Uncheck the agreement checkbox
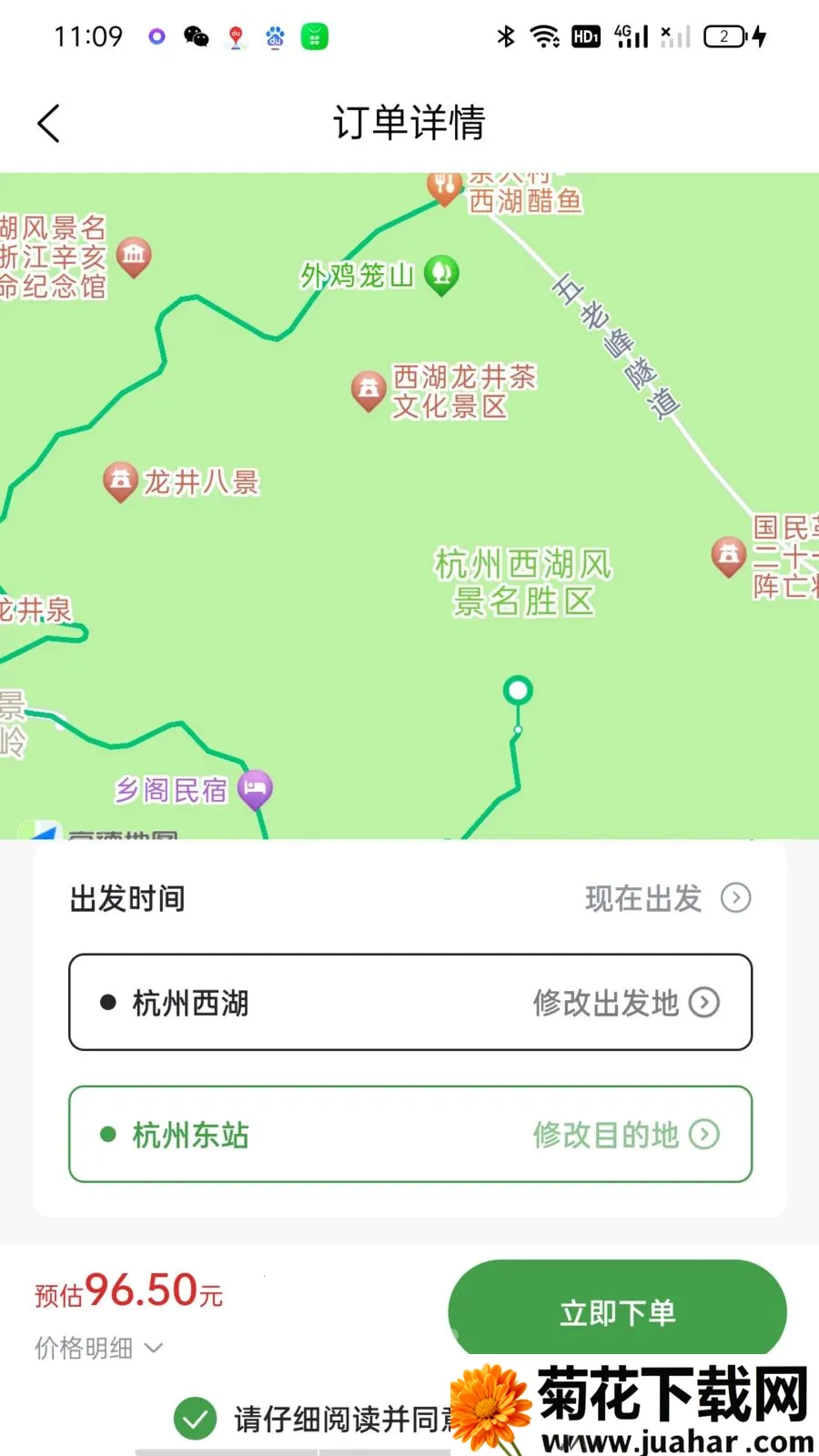This screenshot has width=819, height=1456. tap(196, 1418)
